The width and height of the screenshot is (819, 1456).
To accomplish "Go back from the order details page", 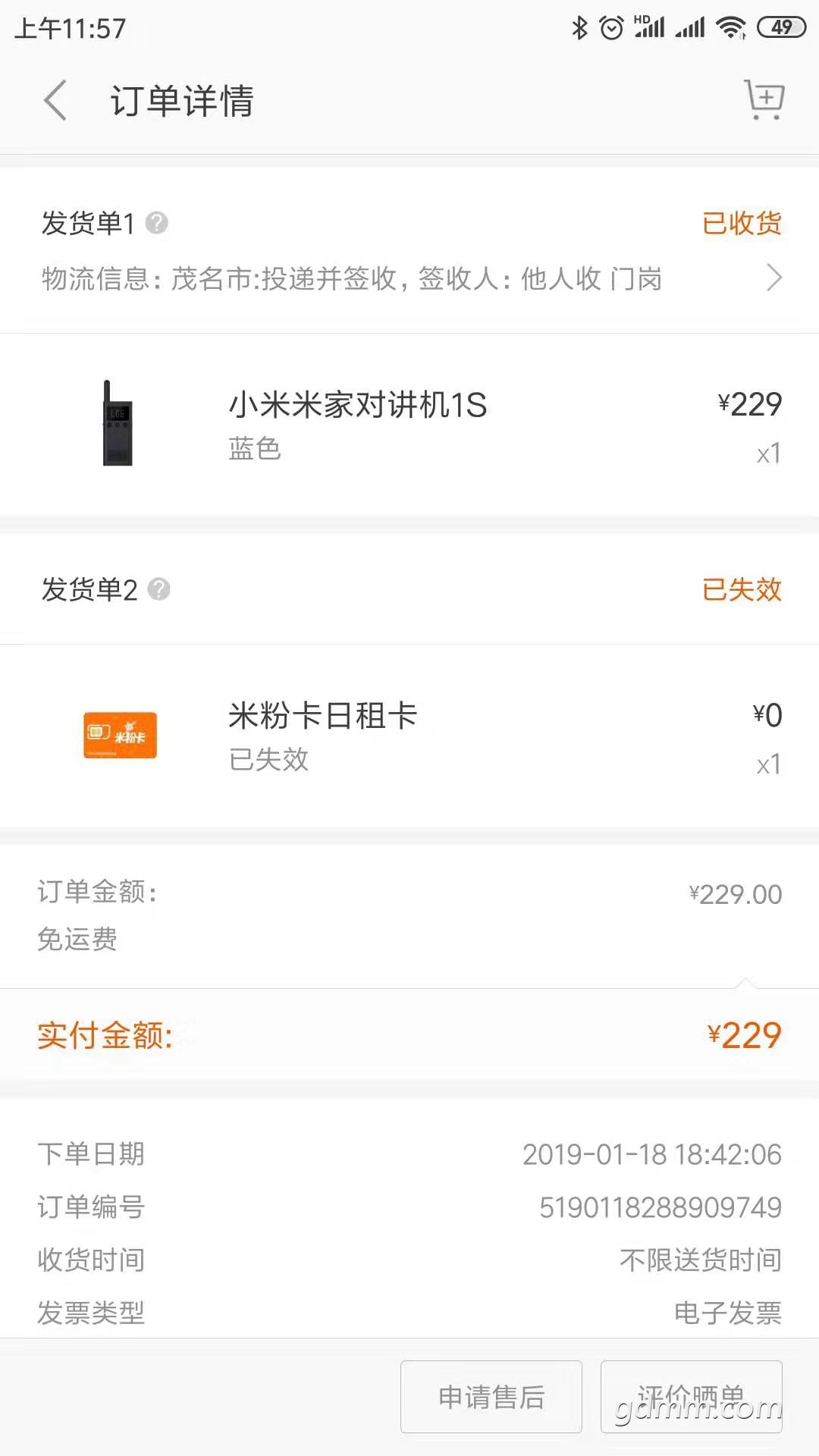I will 55,100.
